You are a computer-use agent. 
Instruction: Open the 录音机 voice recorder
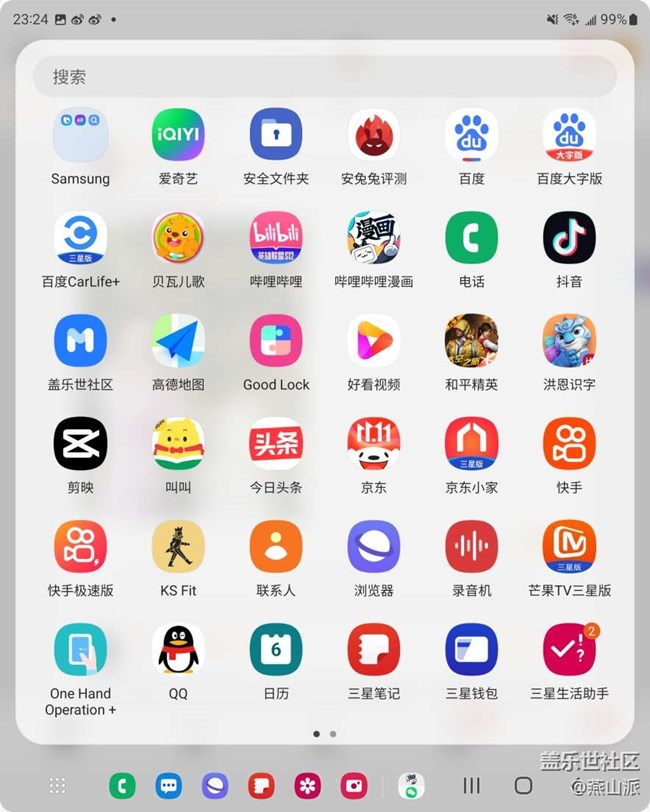pyautogui.click(x=471, y=547)
